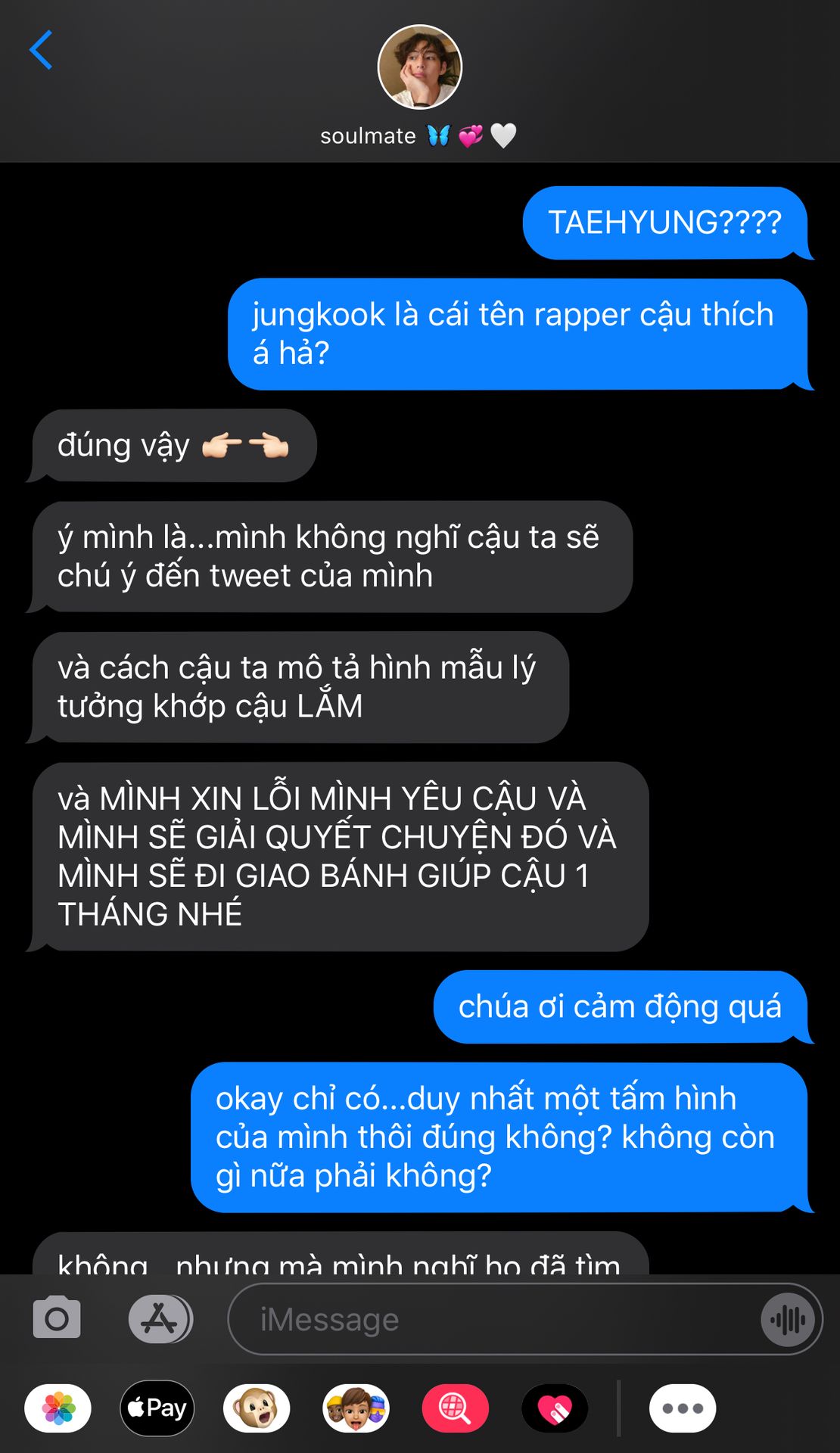840x1453 pixels.
Task: Open Digital Touch heart app
Action: pyautogui.click(x=555, y=1408)
